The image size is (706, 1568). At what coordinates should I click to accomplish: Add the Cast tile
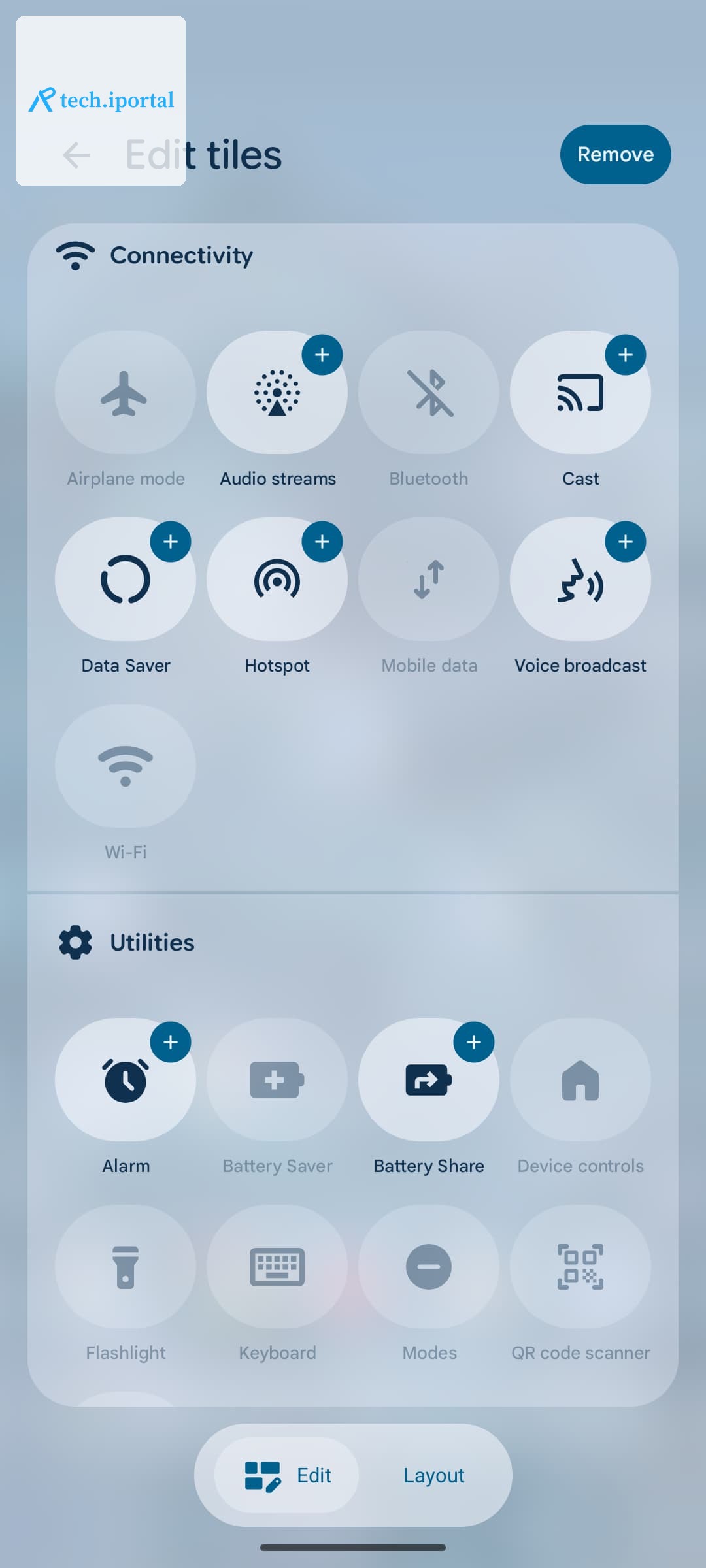(626, 355)
